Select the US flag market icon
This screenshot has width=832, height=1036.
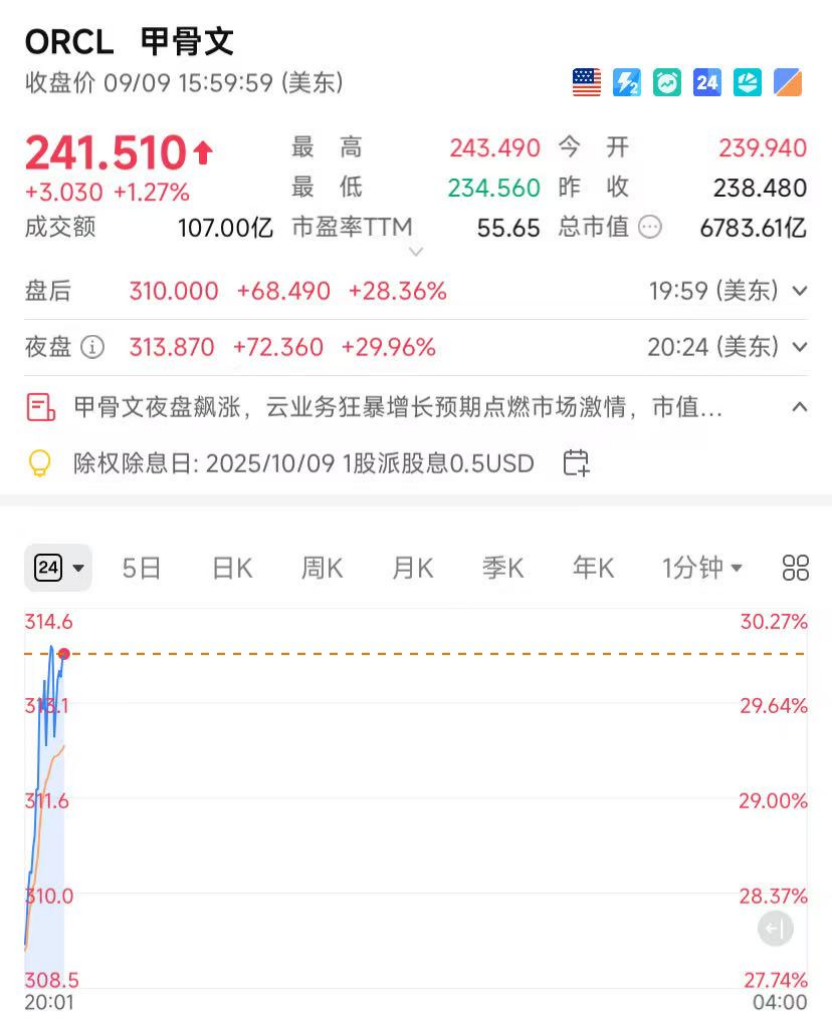click(x=586, y=82)
